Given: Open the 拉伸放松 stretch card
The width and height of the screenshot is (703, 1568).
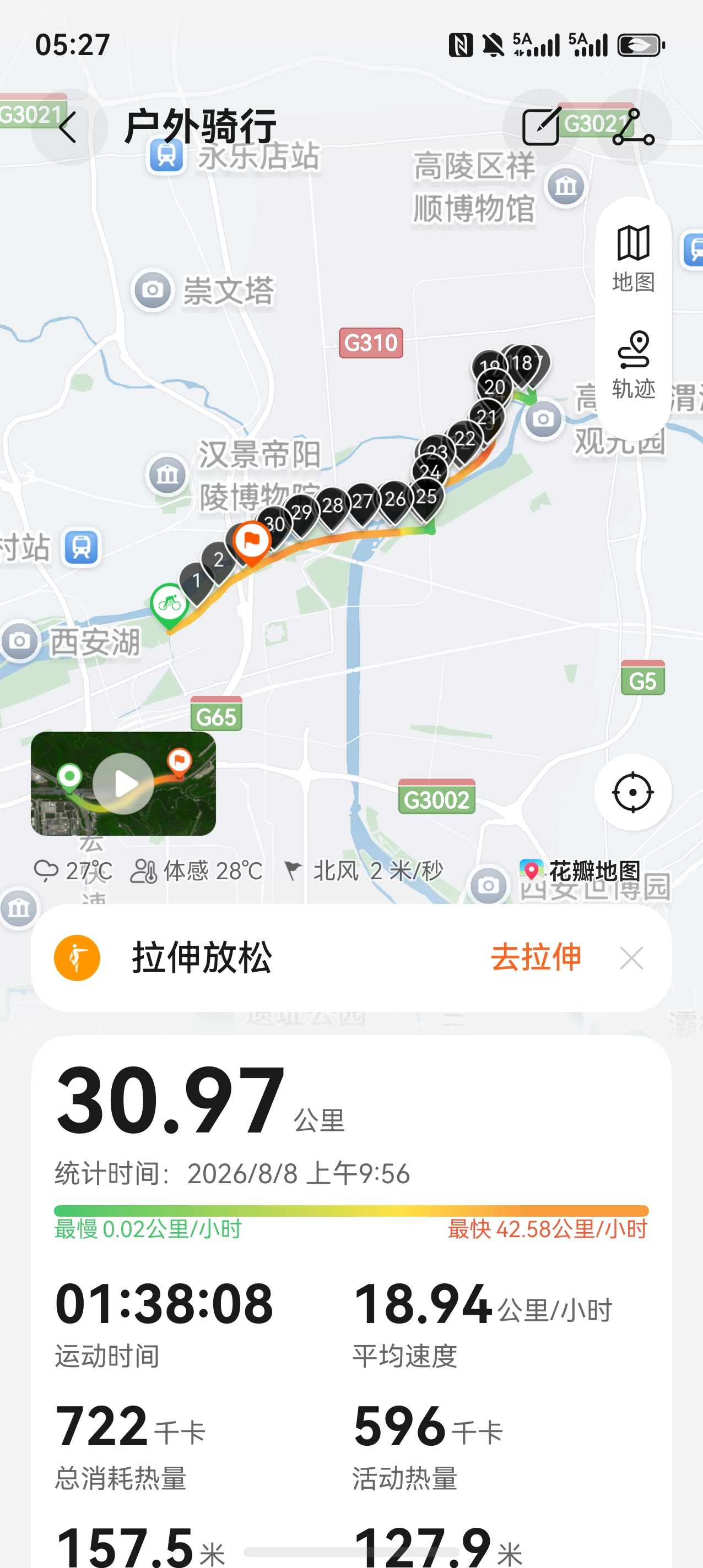Looking at the screenshot, I should click(351, 958).
